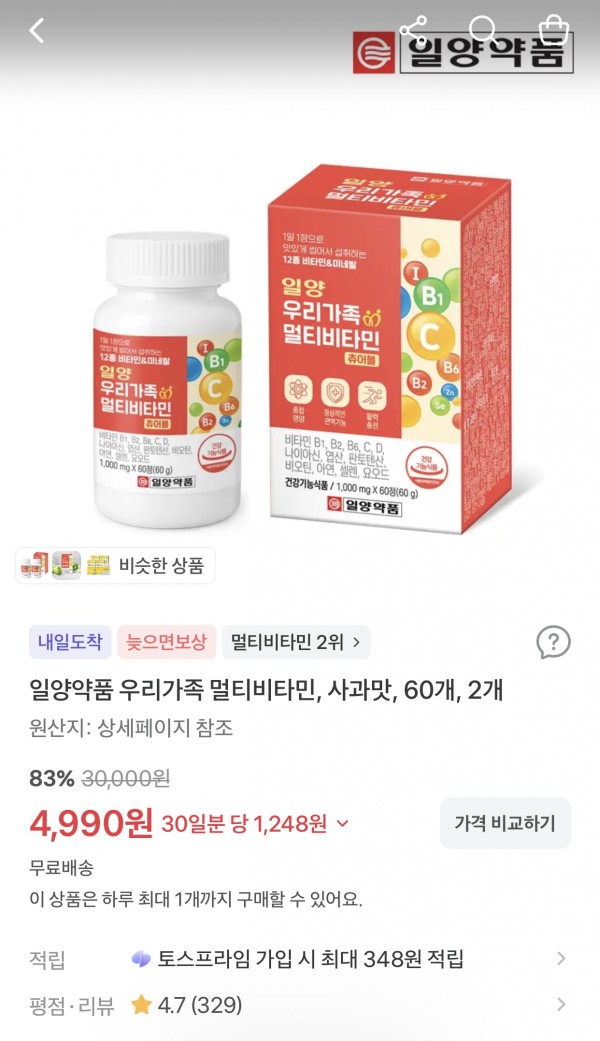Share this product
The image size is (600, 1041).
pyautogui.click(x=415, y=29)
